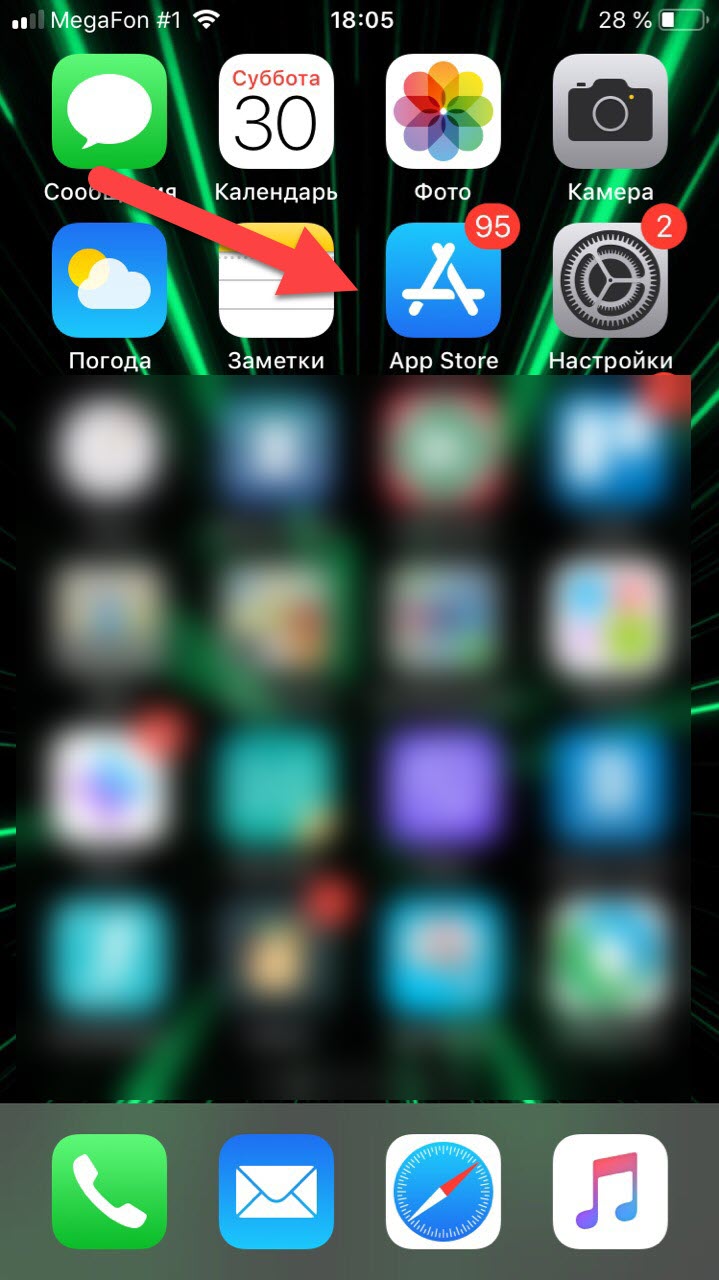Open the Camera app
This screenshot has height=1280, width=719.
pyautogui.click(x=610, y=111)
